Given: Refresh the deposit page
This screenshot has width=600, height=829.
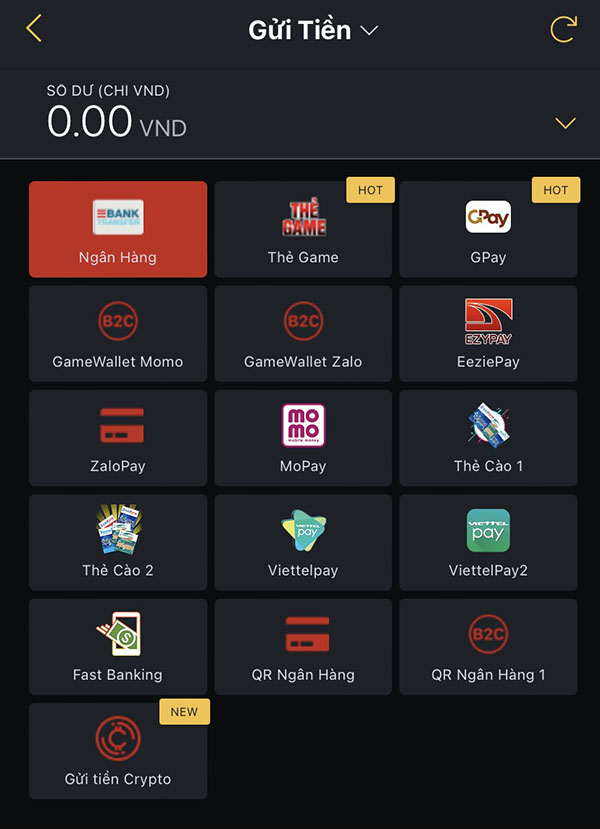Looking at the screenshot, I should point(564,29).
